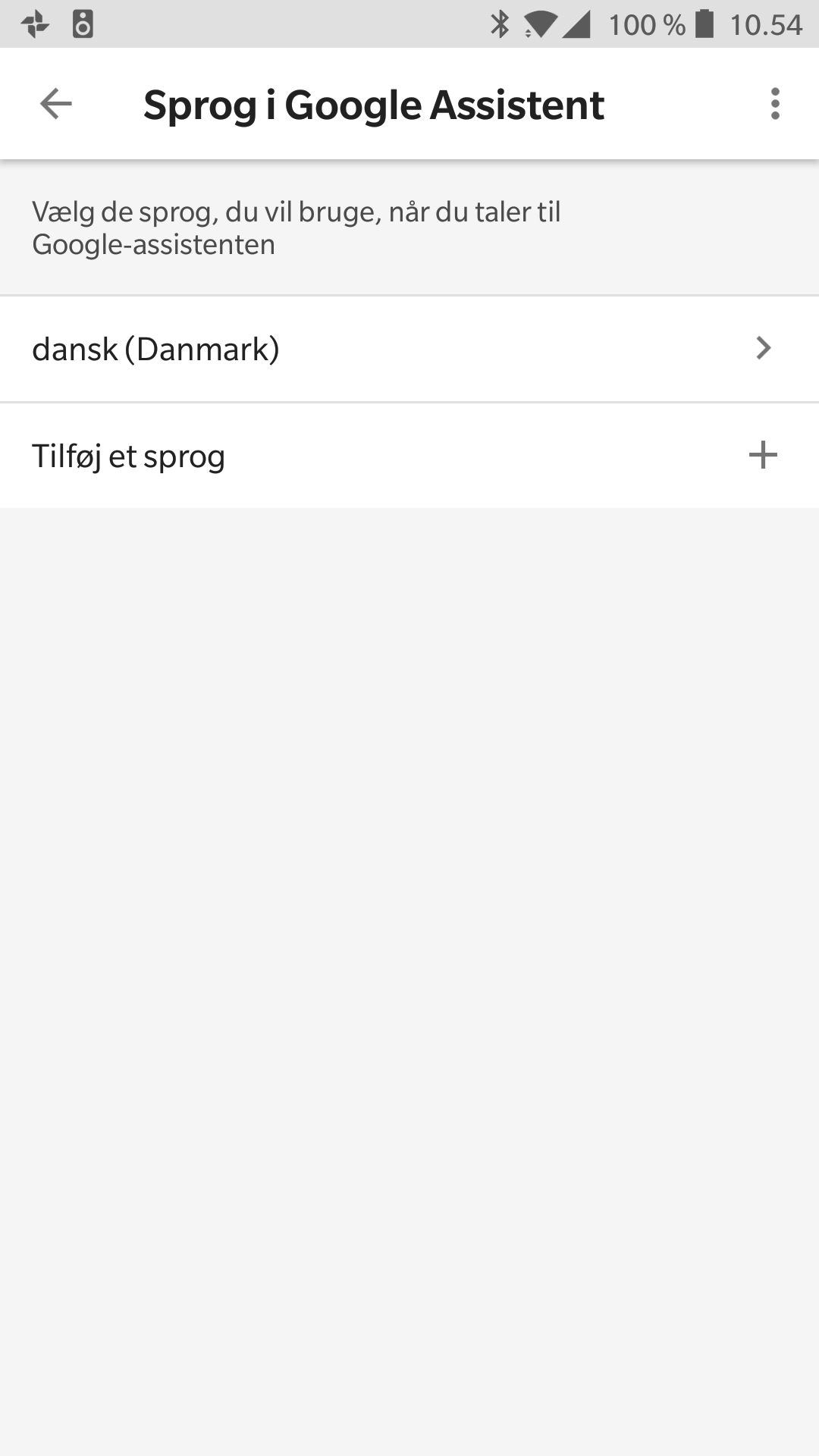Go back using the arrow icon

point(55,104)
